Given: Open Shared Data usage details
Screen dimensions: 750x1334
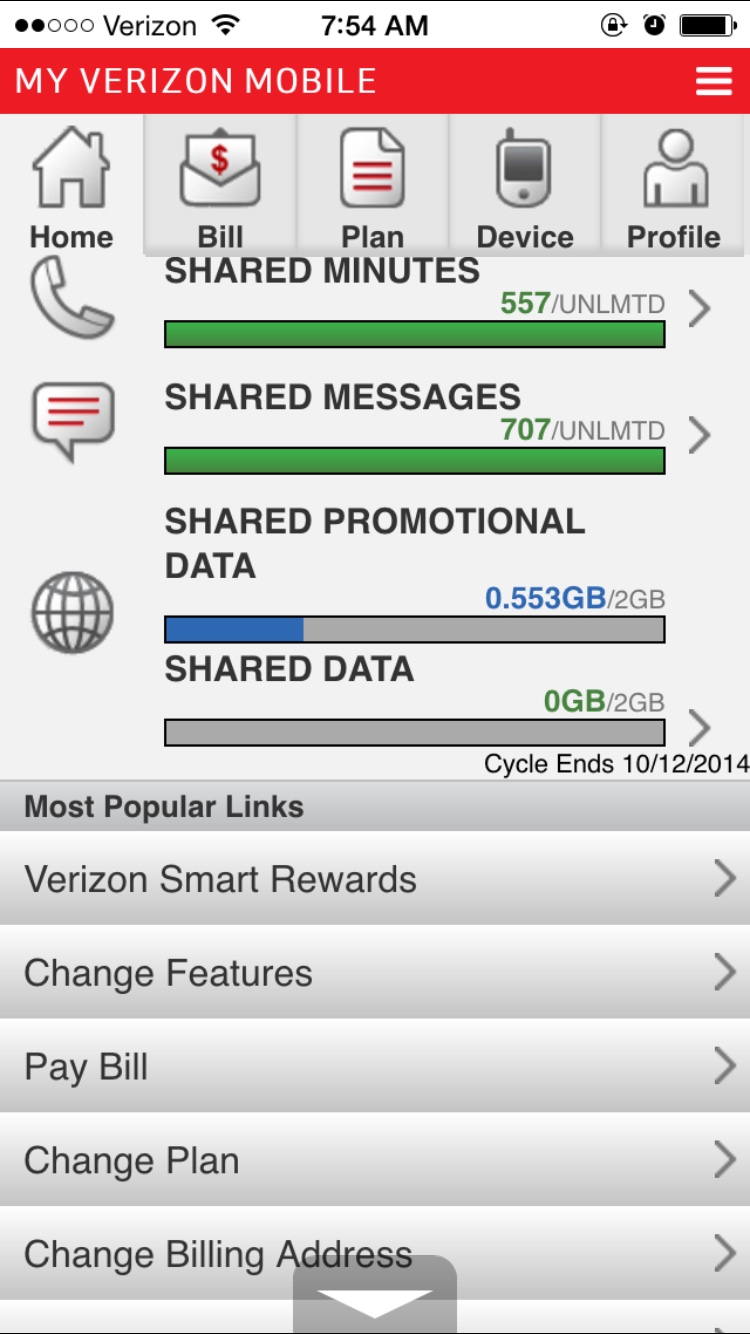Looking at the screenshot, I should point(699,727).
